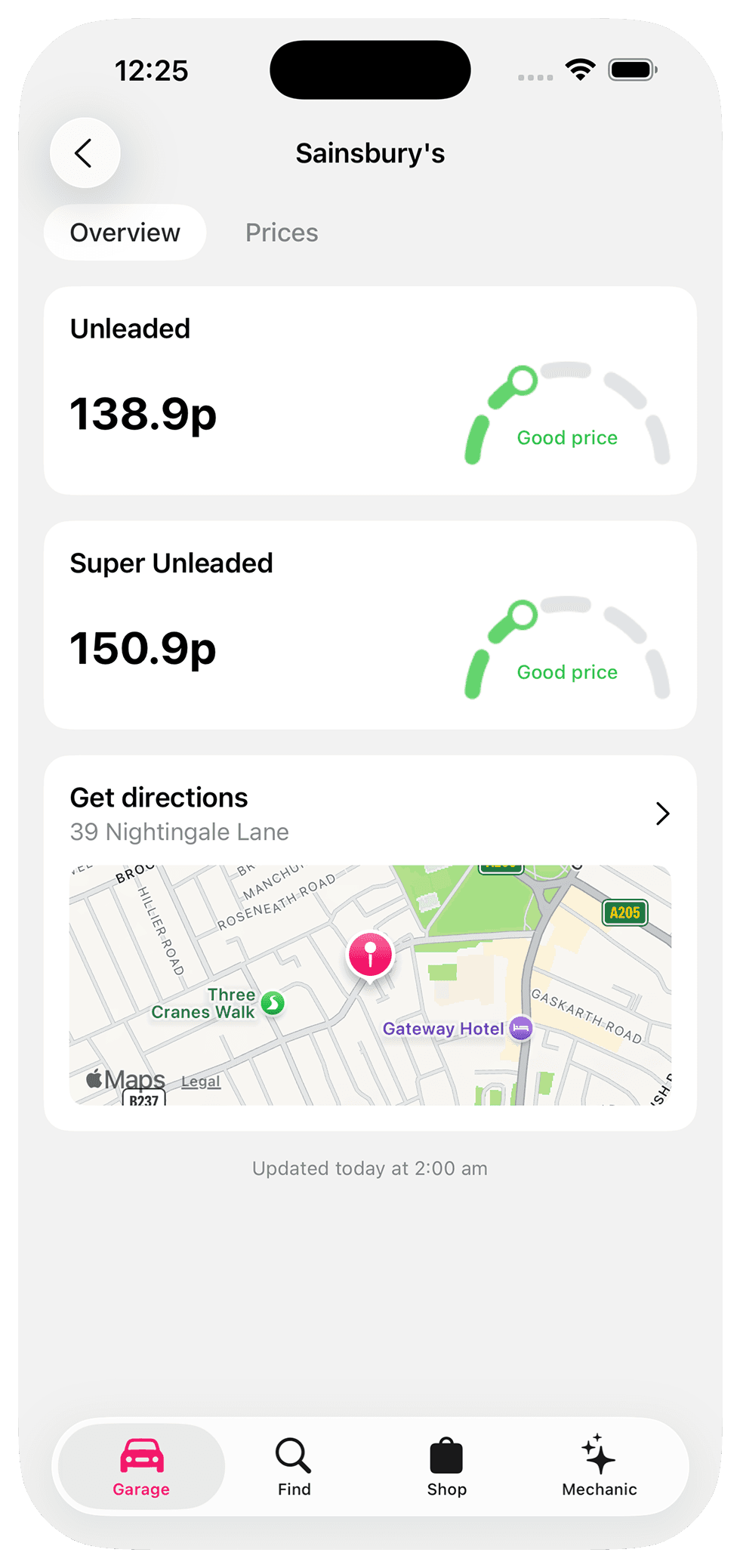Image resolution: width=740 pixels, height=1568 pixels.
Task: Open the Legal link on the map
Action: (201, 1082)
